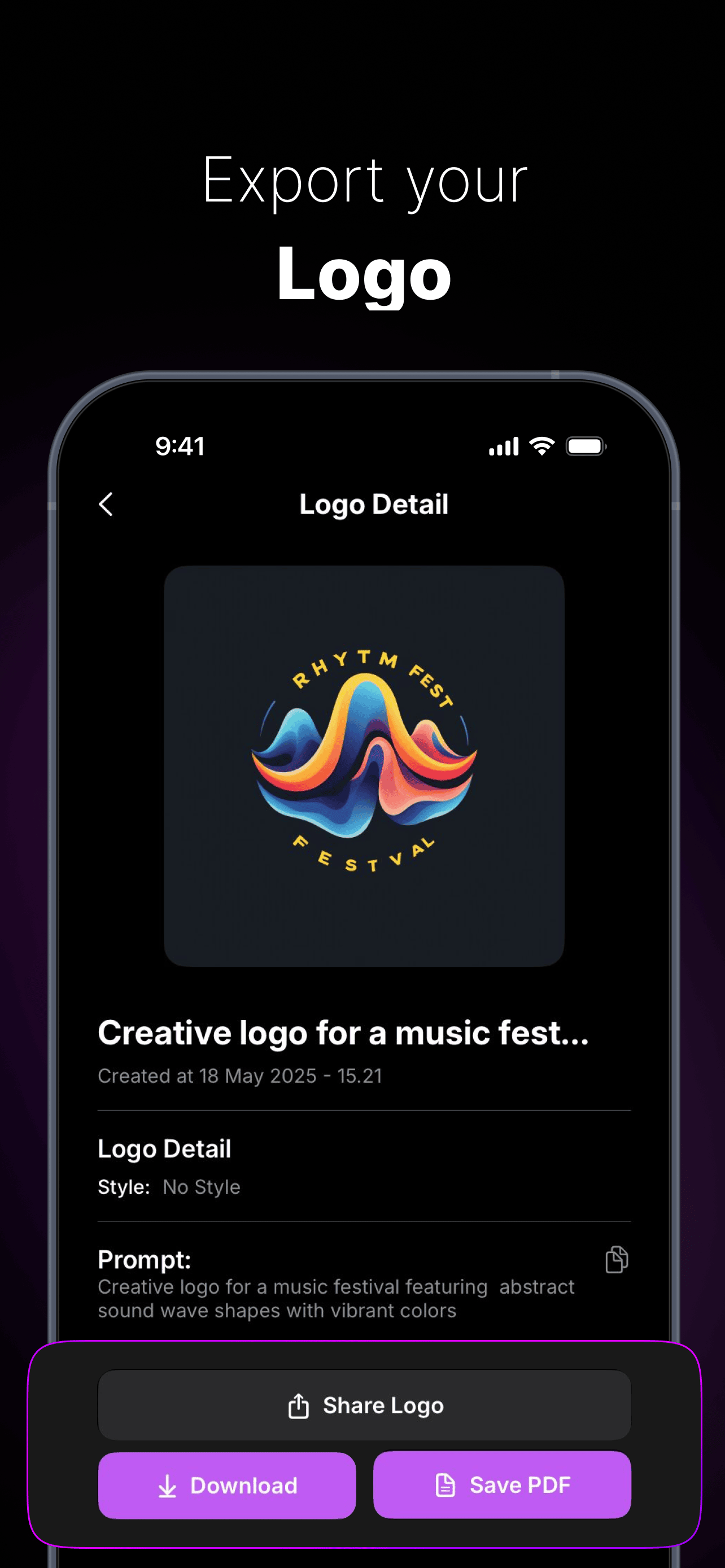Tap the Logo Detail header title
The width and height of the screenshot is (725, 1568).
pyautogui.click(x=373, y=504)
